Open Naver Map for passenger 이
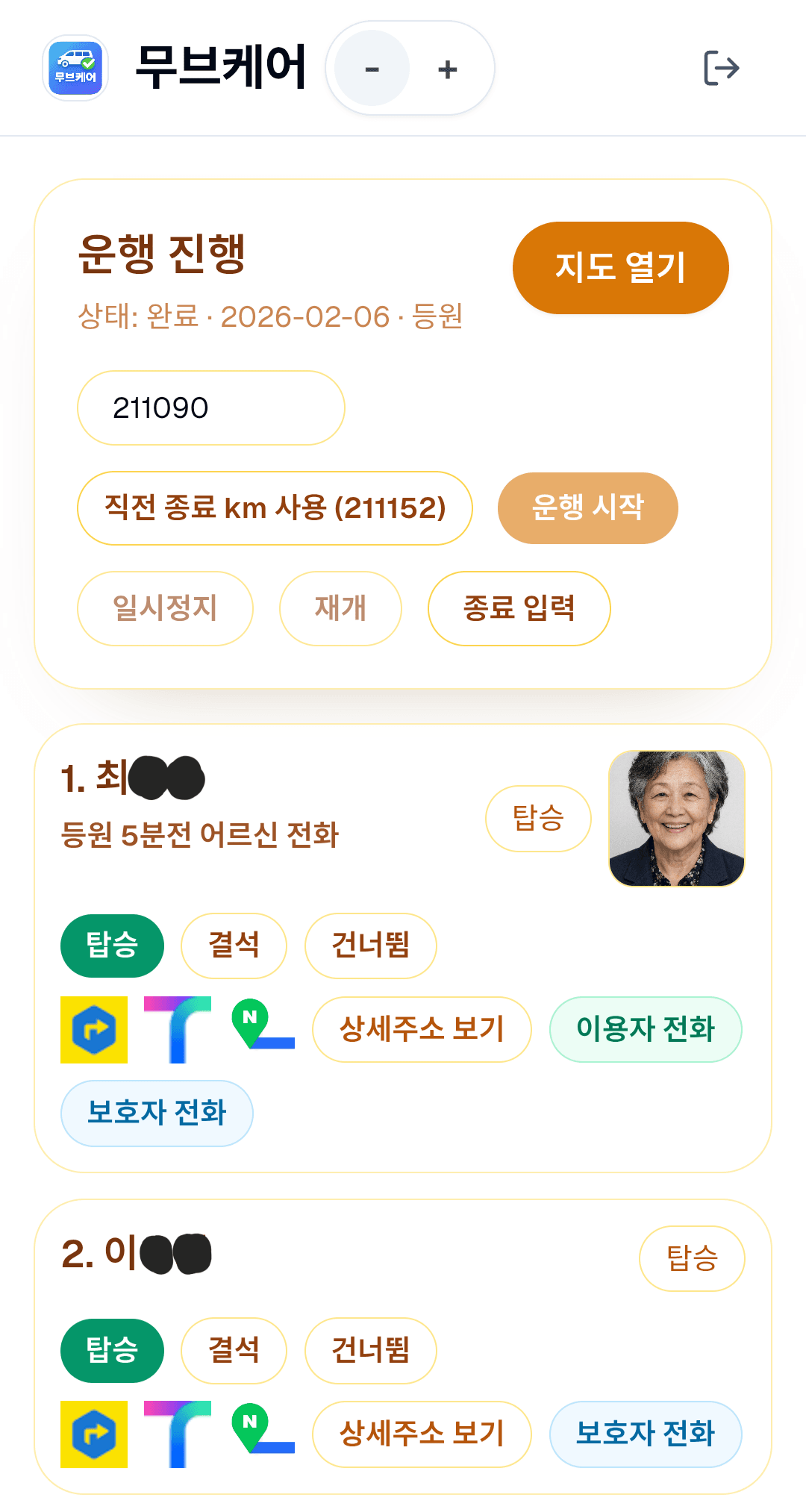The width and height of the screenshot is (806, 1512). (x=260, y=1434)
